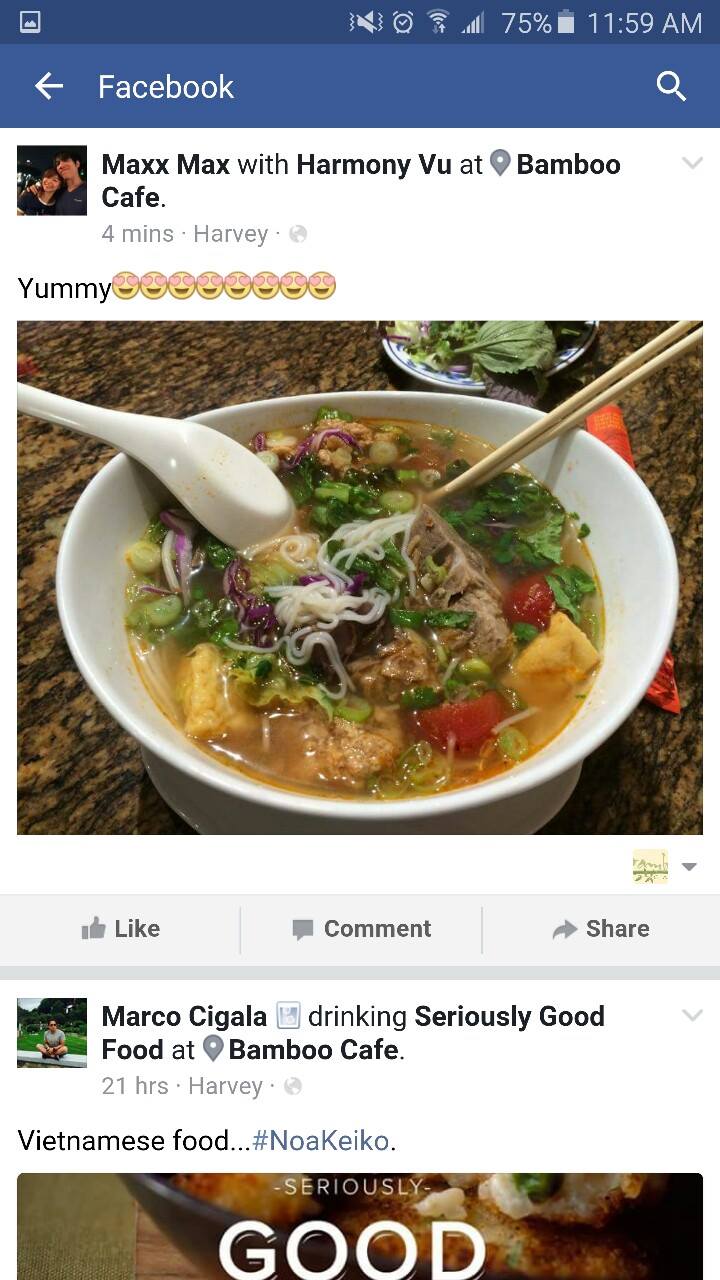Share Maxx Max's post
The height and width of the screenshot is (1280, 720).
601,929
